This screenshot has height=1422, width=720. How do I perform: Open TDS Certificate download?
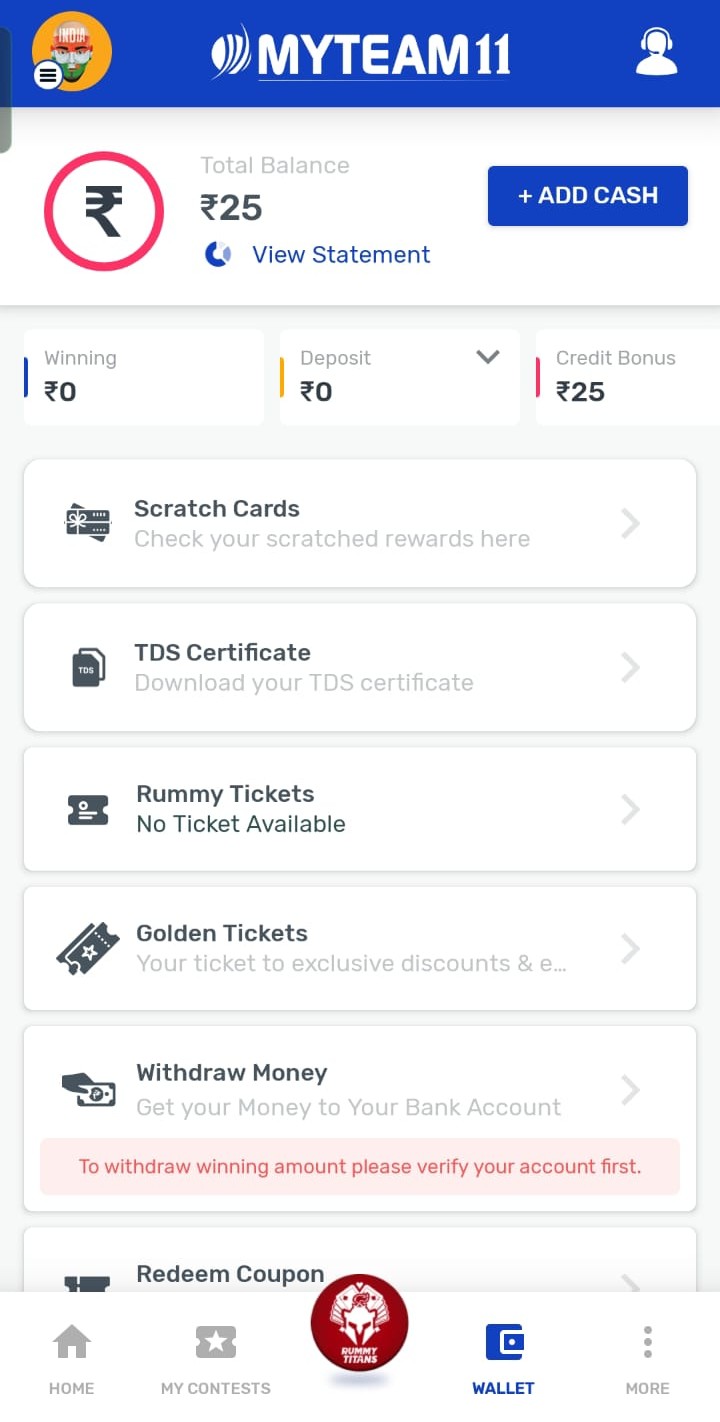pyautogui.click(x=360, y=667)
